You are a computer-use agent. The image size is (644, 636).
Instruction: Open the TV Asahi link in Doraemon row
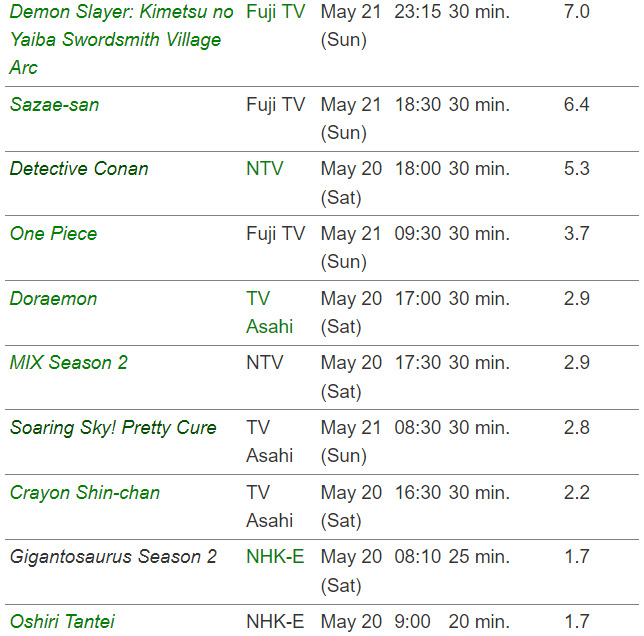269,312
